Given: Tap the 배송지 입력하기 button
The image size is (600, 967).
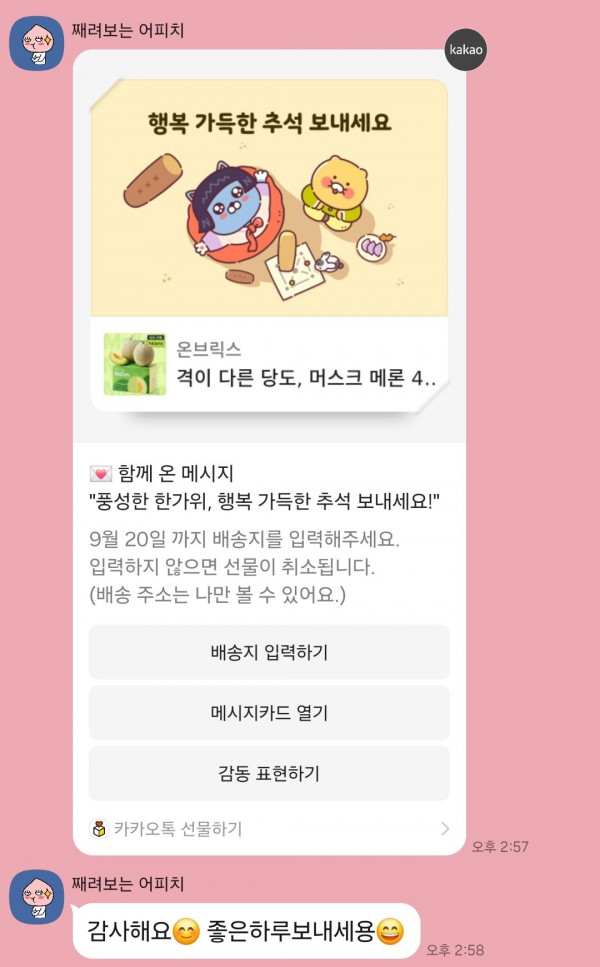Looking at the screenshot, I should pyautogui.click(x=269, y=652).
